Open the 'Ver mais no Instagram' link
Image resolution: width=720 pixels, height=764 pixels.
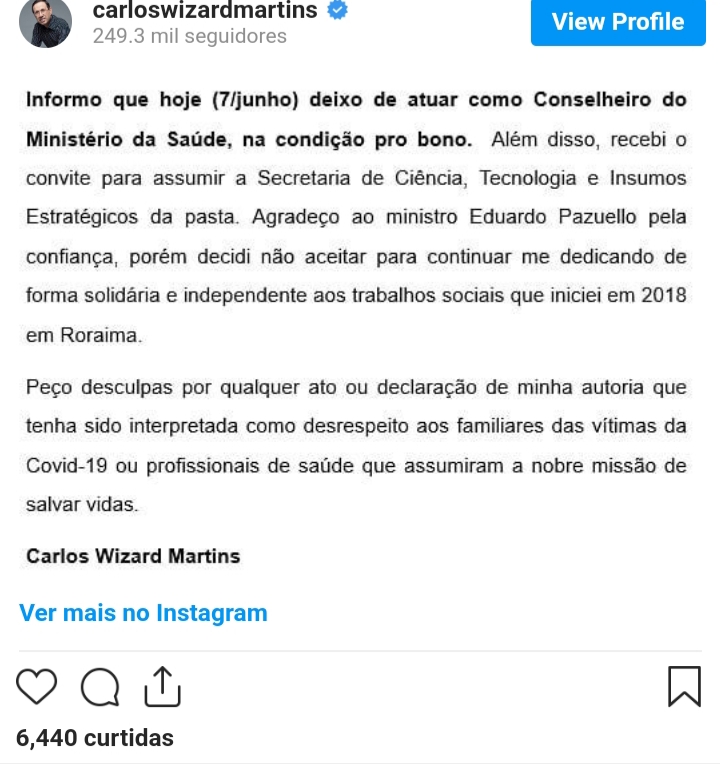coord(143,613)
